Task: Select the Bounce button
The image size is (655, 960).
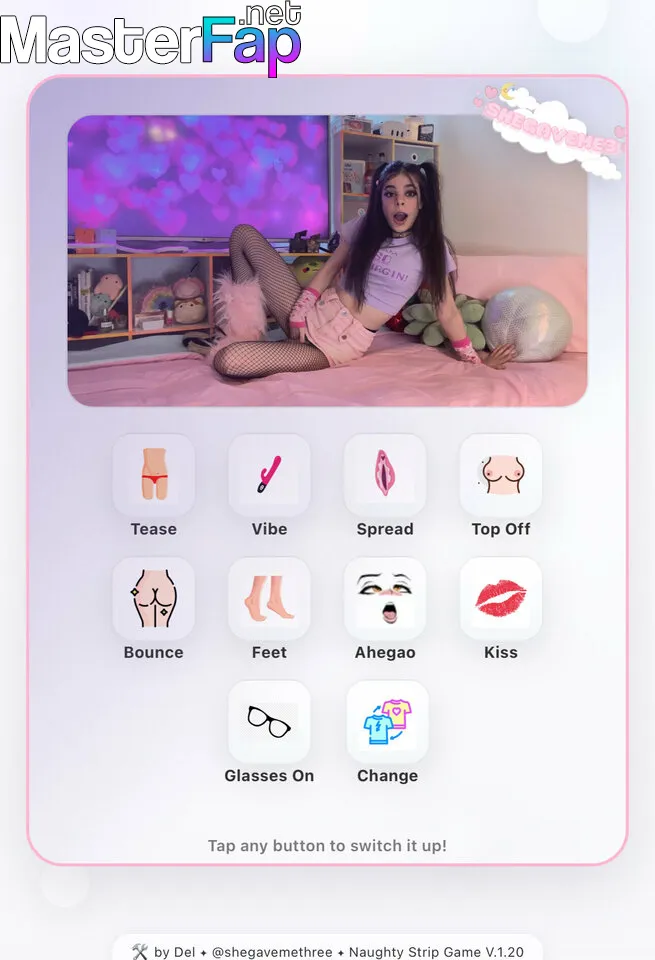Action: [153, 598]
